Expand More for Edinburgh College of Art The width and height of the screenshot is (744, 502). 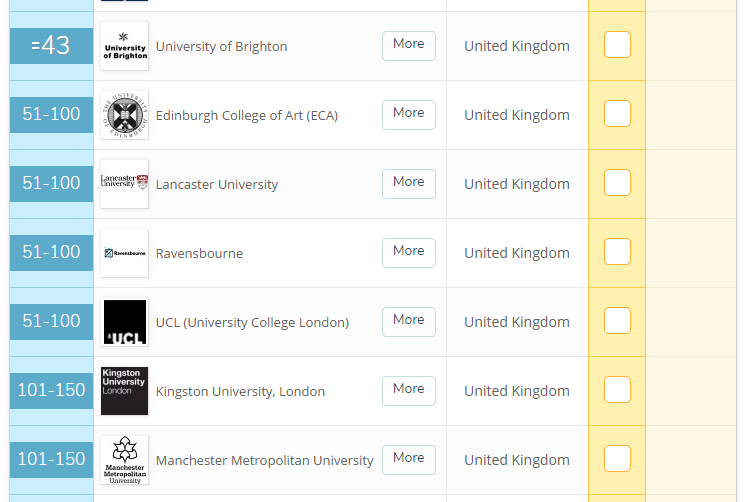408,114
